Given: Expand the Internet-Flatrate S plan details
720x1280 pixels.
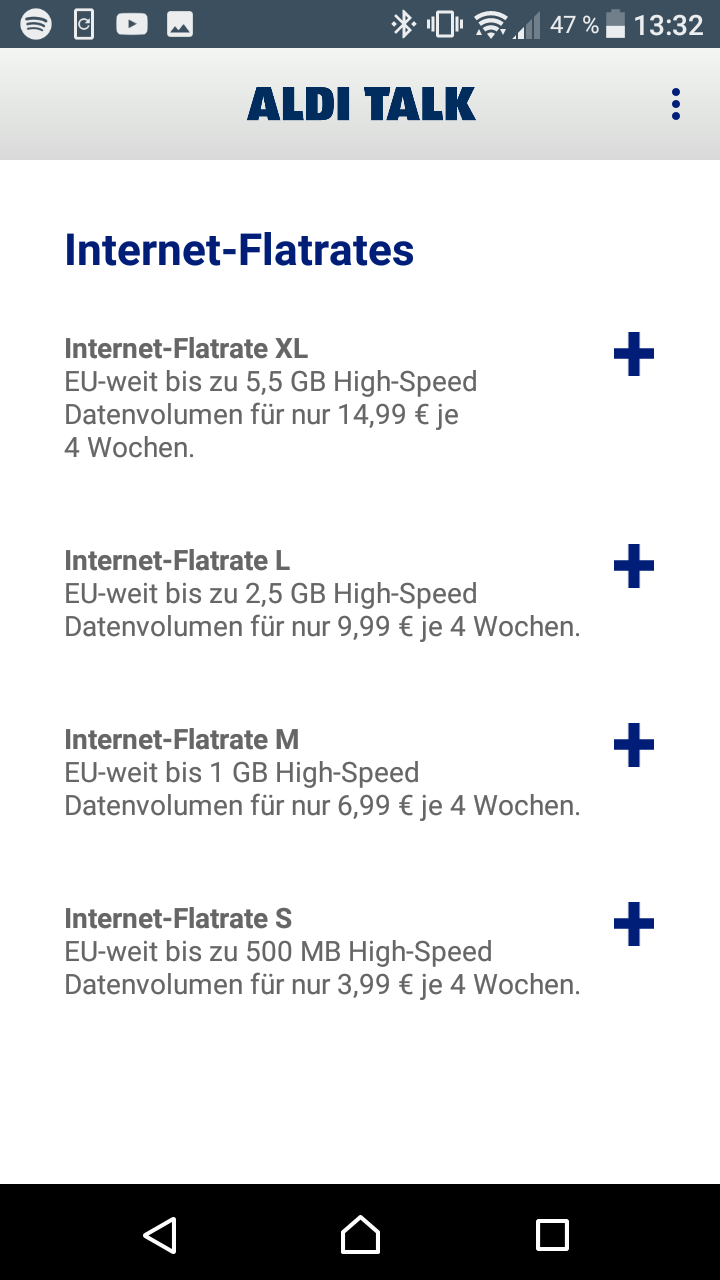Looking at the screenshot, I should 632,923.
